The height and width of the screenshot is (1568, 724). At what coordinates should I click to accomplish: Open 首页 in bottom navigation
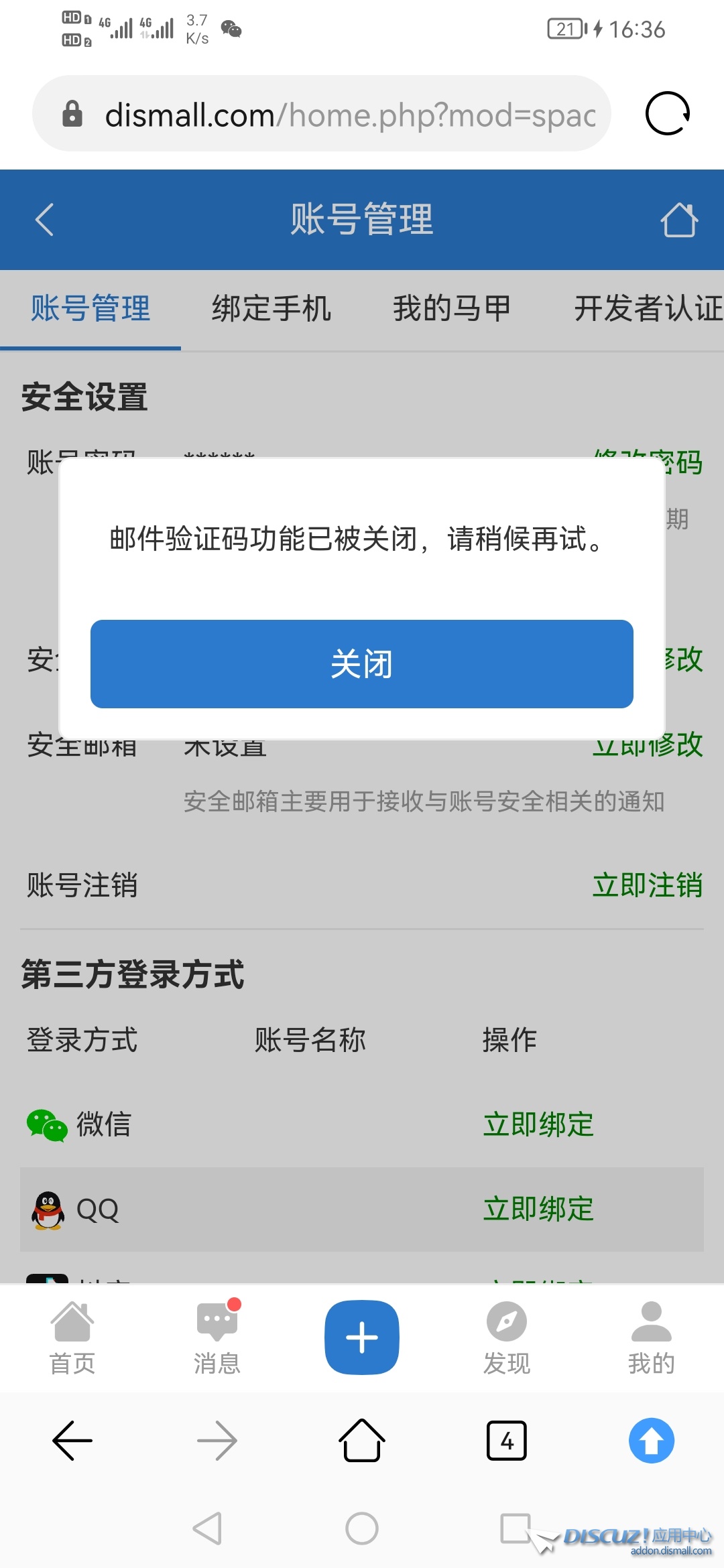(x=72, y=1337)
